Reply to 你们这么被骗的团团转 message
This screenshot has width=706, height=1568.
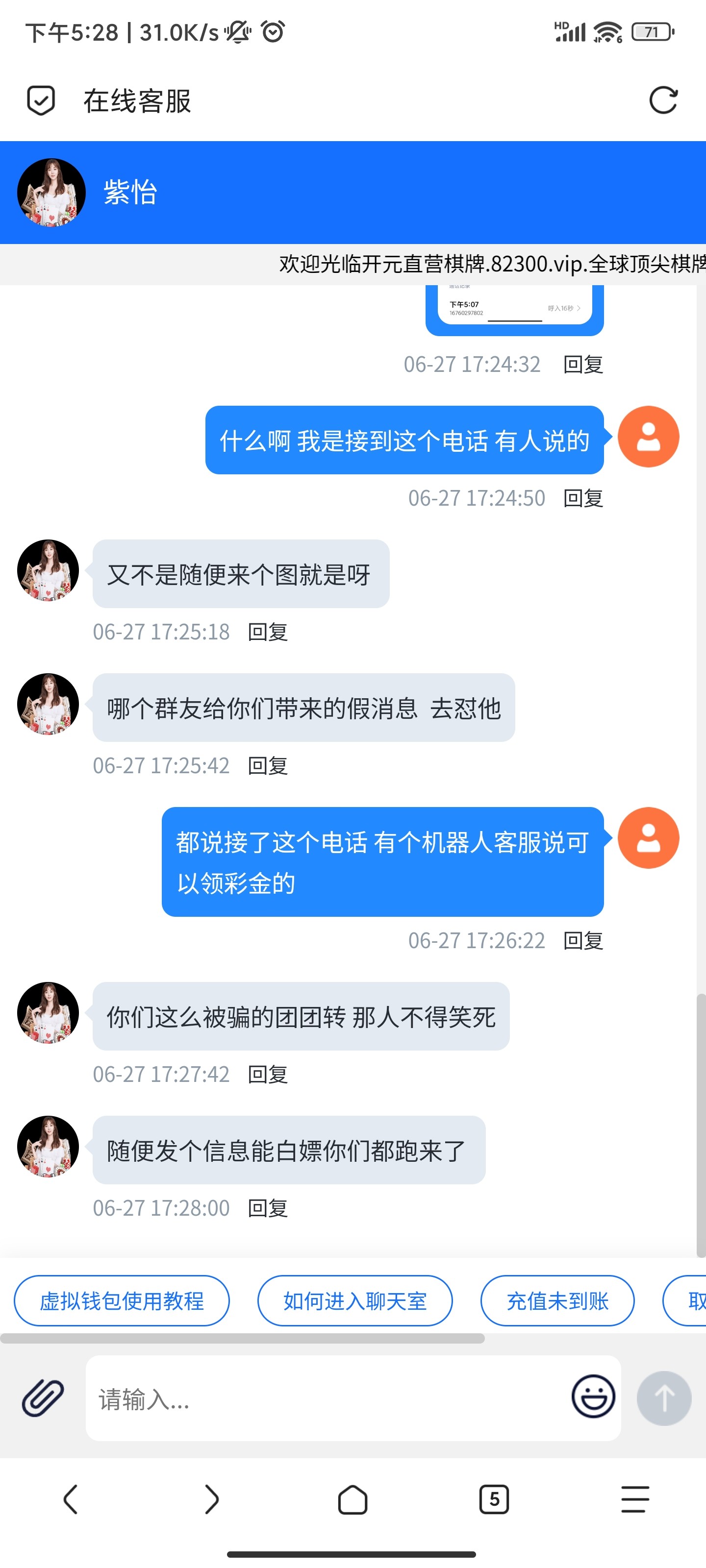(267, 1075)
